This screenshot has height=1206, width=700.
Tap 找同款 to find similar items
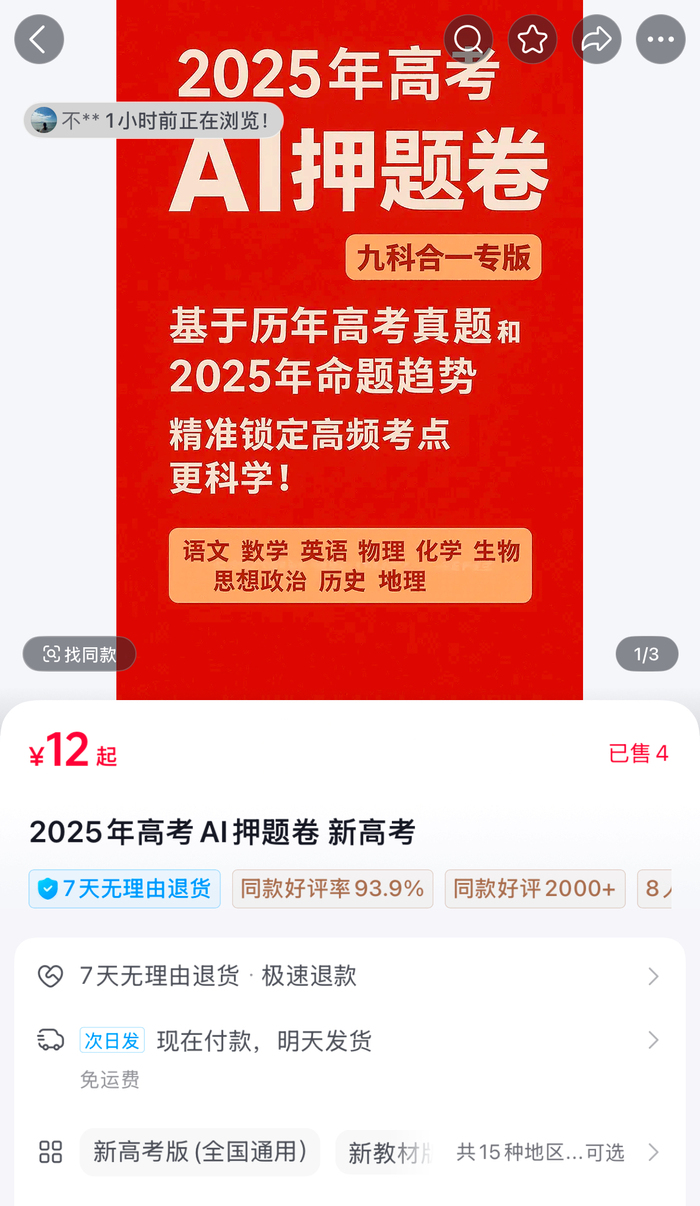click(79, 654)
